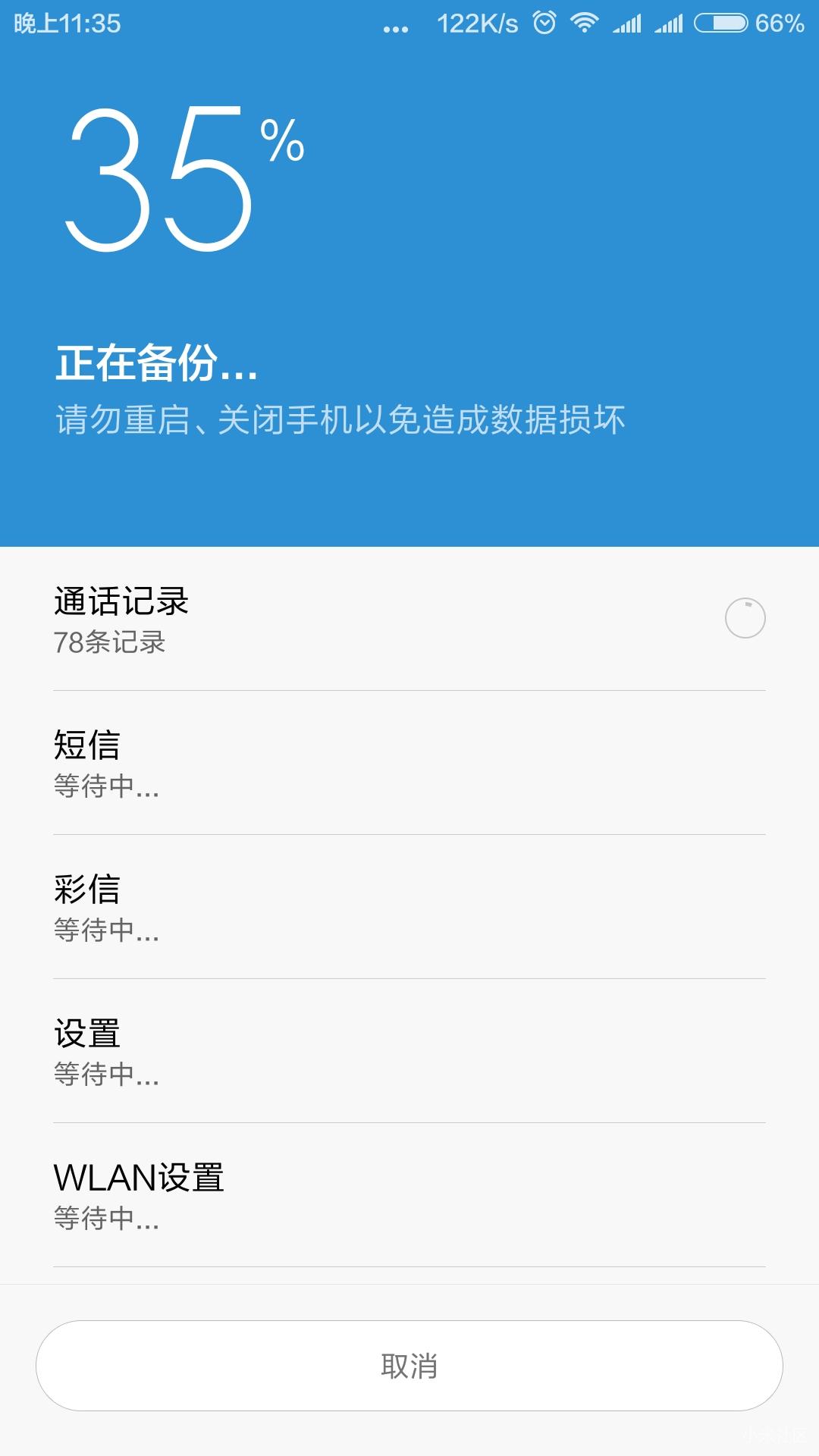Click the alarm clock status bar icon
Image resolution: width=819 pixels, height=1456 pixels.
[544, 24]
